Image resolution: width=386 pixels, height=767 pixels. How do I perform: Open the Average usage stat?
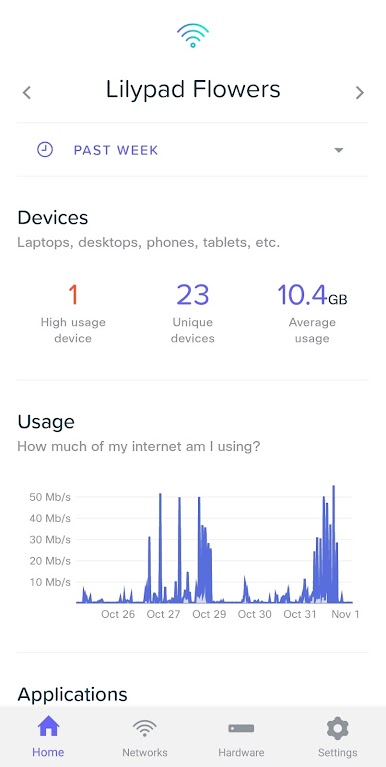pos(312,314)
